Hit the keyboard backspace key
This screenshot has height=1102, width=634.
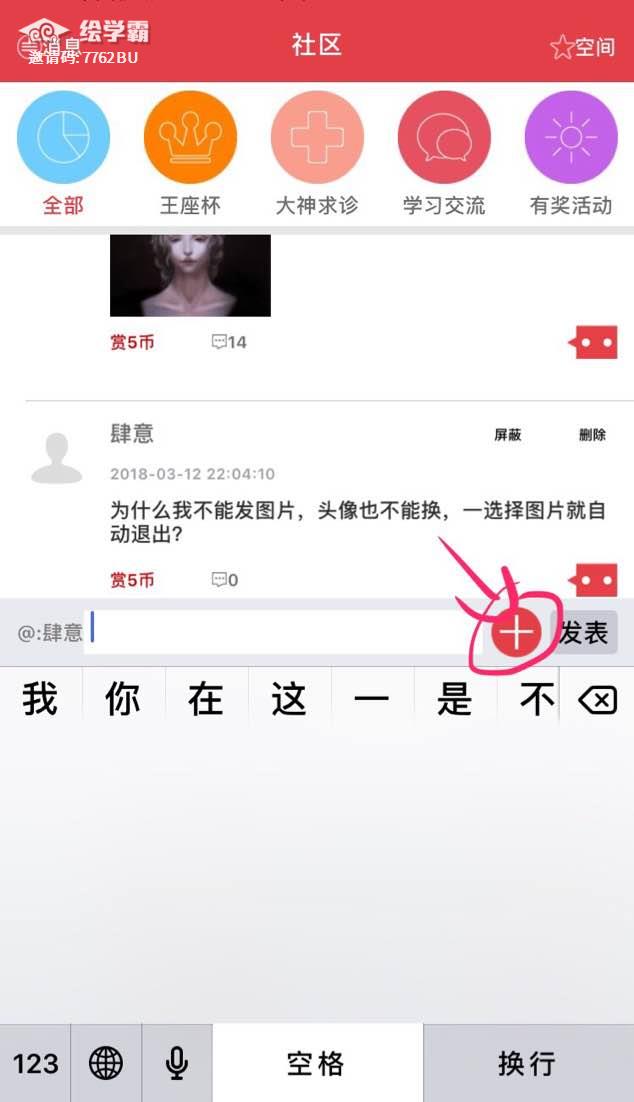point(597,700)
